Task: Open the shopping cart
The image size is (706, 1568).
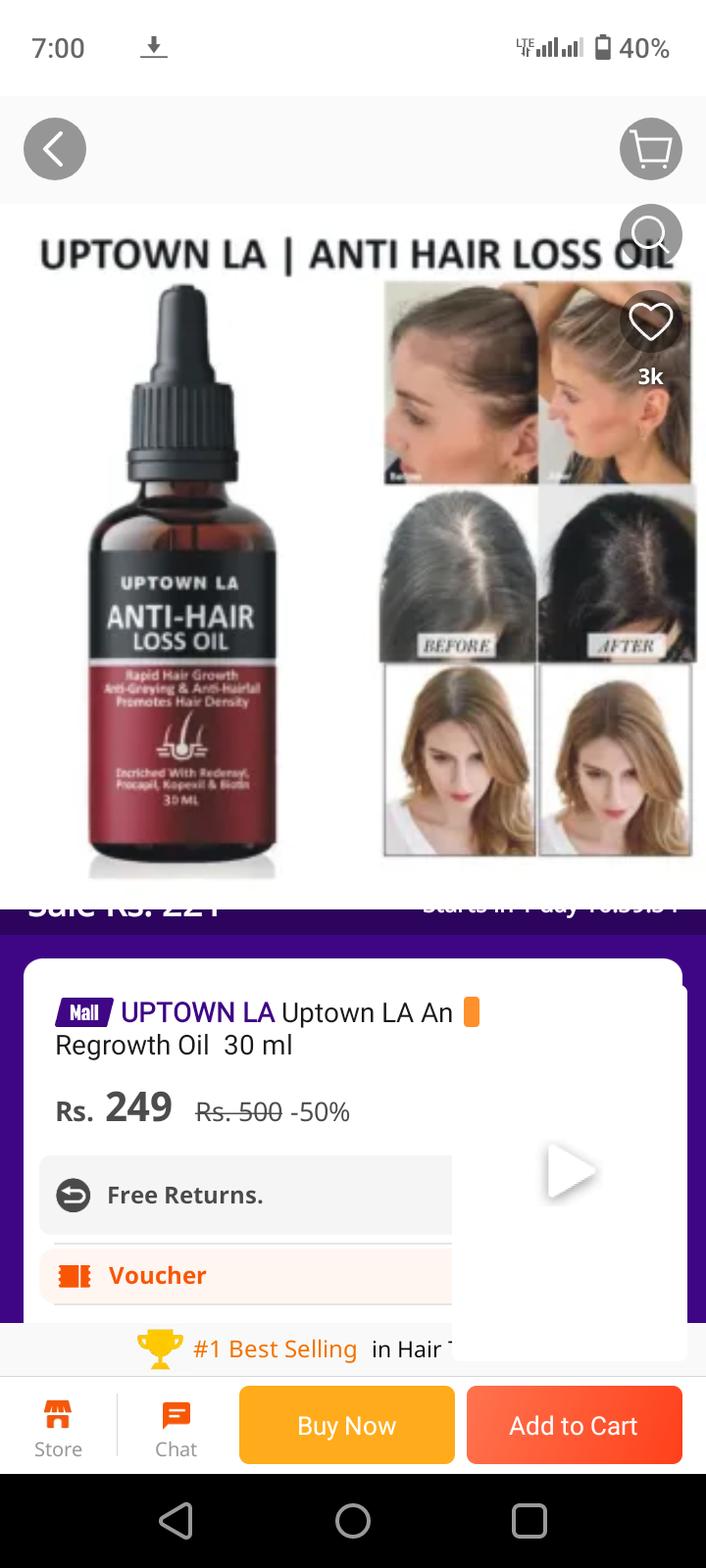Action: [x=651, y=149]
